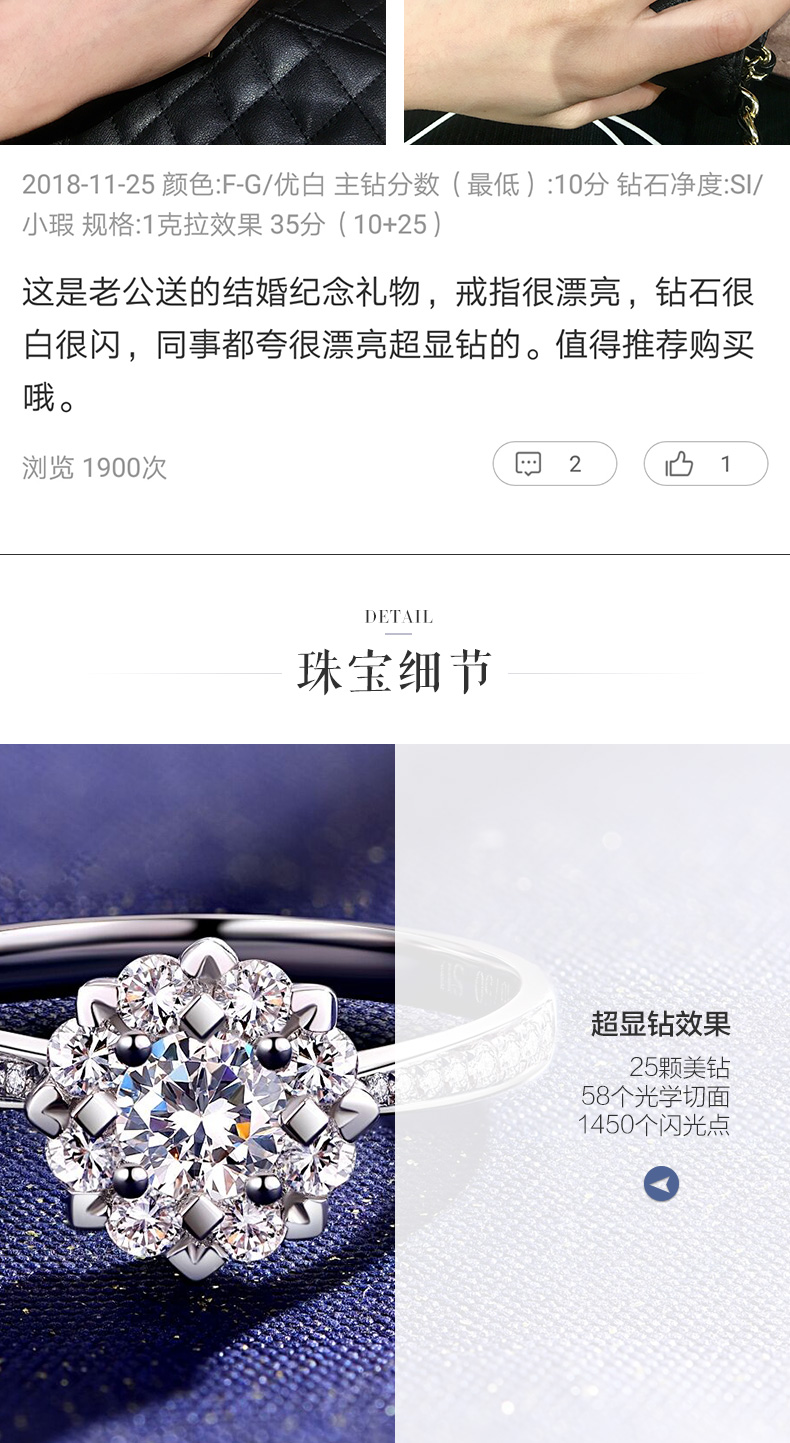Open the left review photo
The width and height of the screenshot is (790, 1443).
(192, 70)
